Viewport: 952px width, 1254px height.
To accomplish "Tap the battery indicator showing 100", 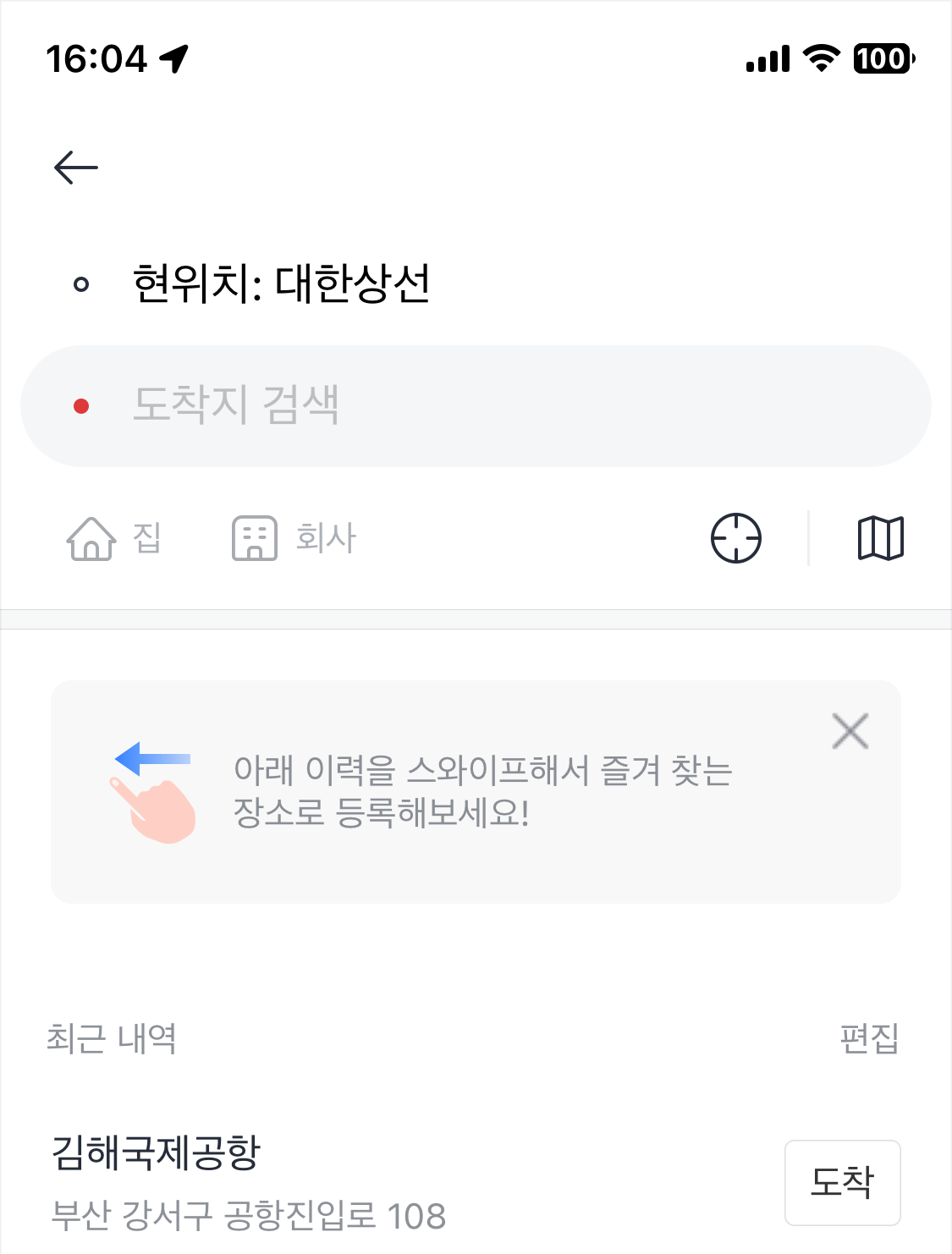I will pos(880,59).
